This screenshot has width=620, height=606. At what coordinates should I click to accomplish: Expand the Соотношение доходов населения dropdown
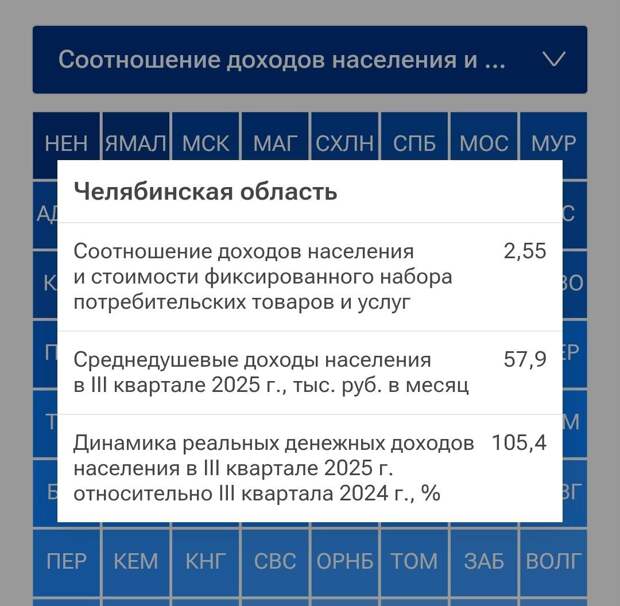(x=309, y=59)
